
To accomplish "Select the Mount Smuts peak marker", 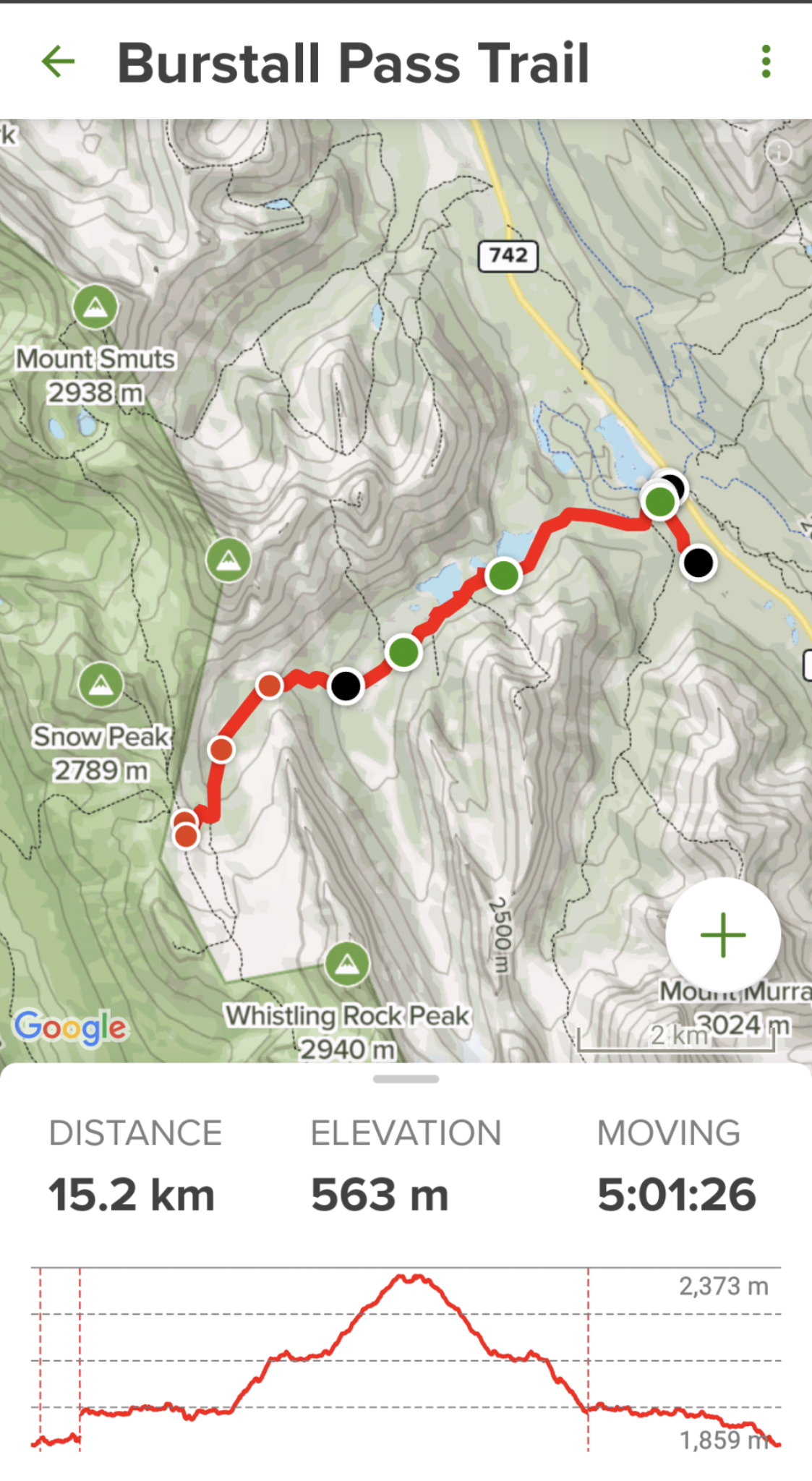I will click(95, 307).
